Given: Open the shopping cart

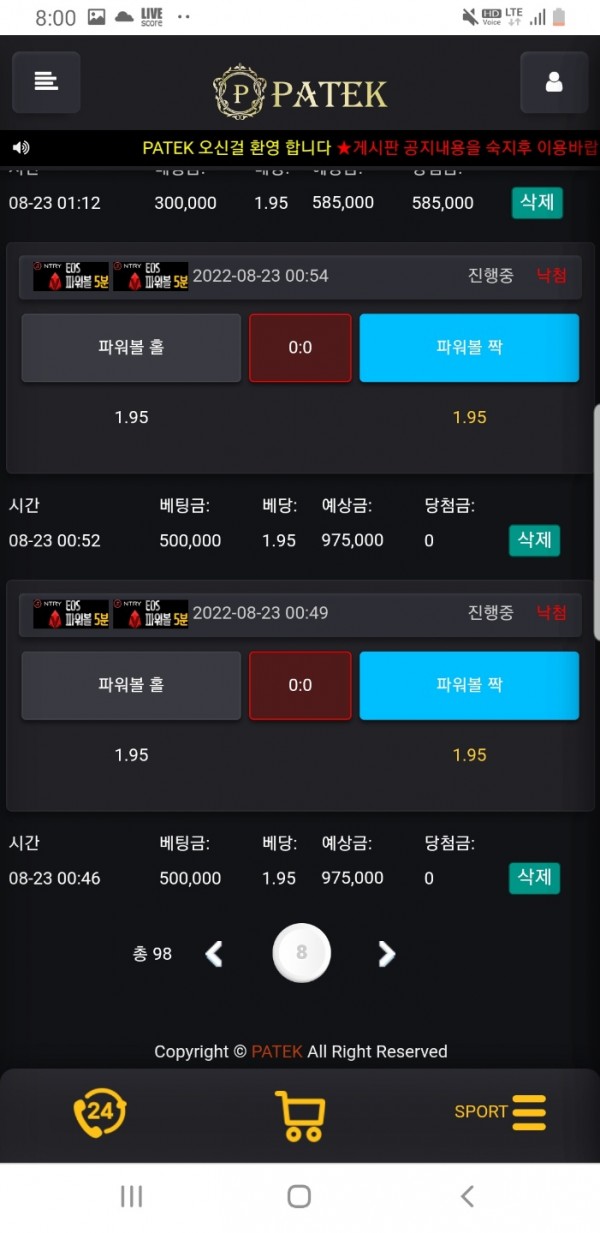Looking at the screenshot, I should click(x=300, y=1115).
